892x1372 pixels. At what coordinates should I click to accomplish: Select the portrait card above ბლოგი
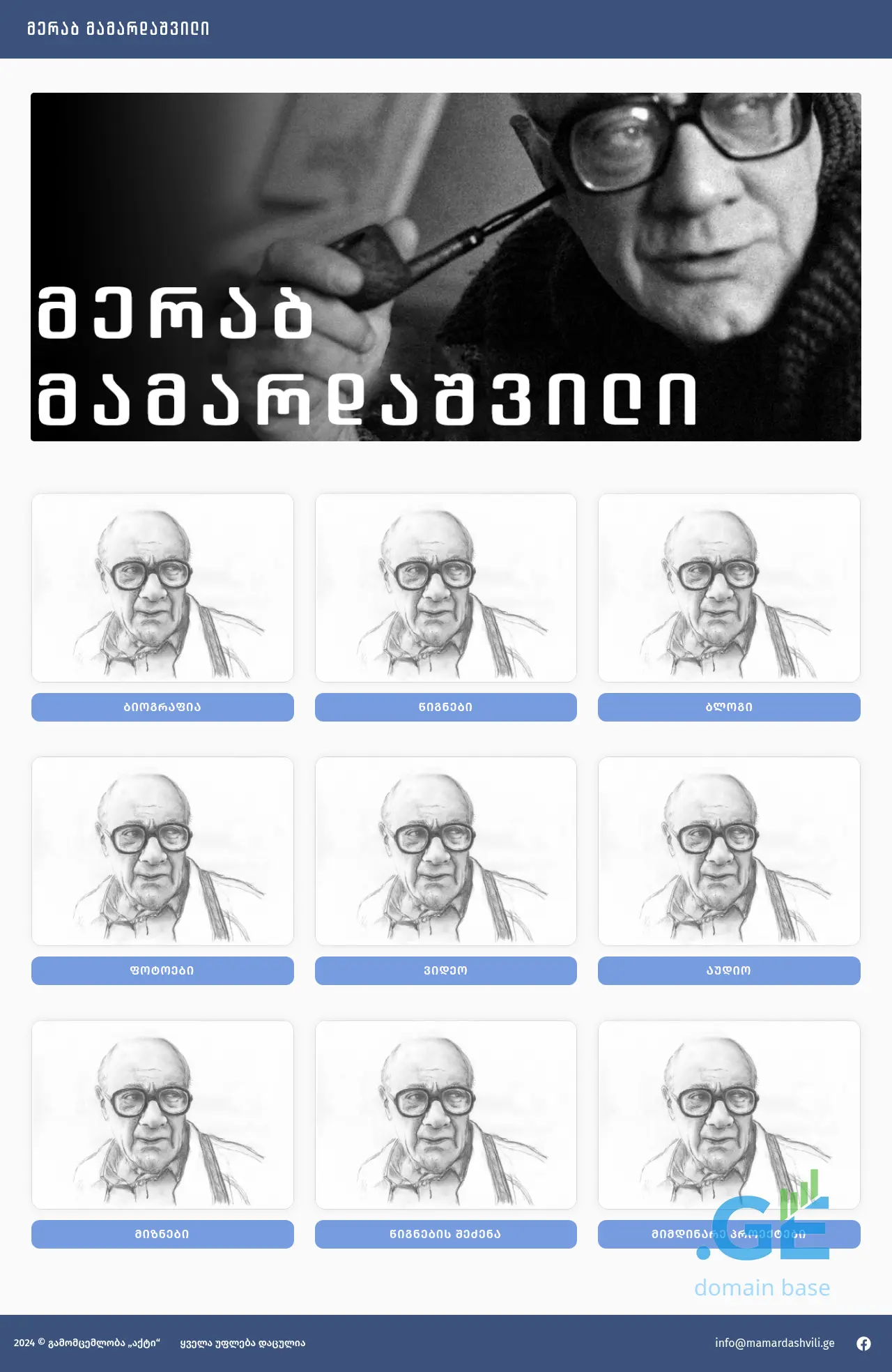tap(729, 588)
